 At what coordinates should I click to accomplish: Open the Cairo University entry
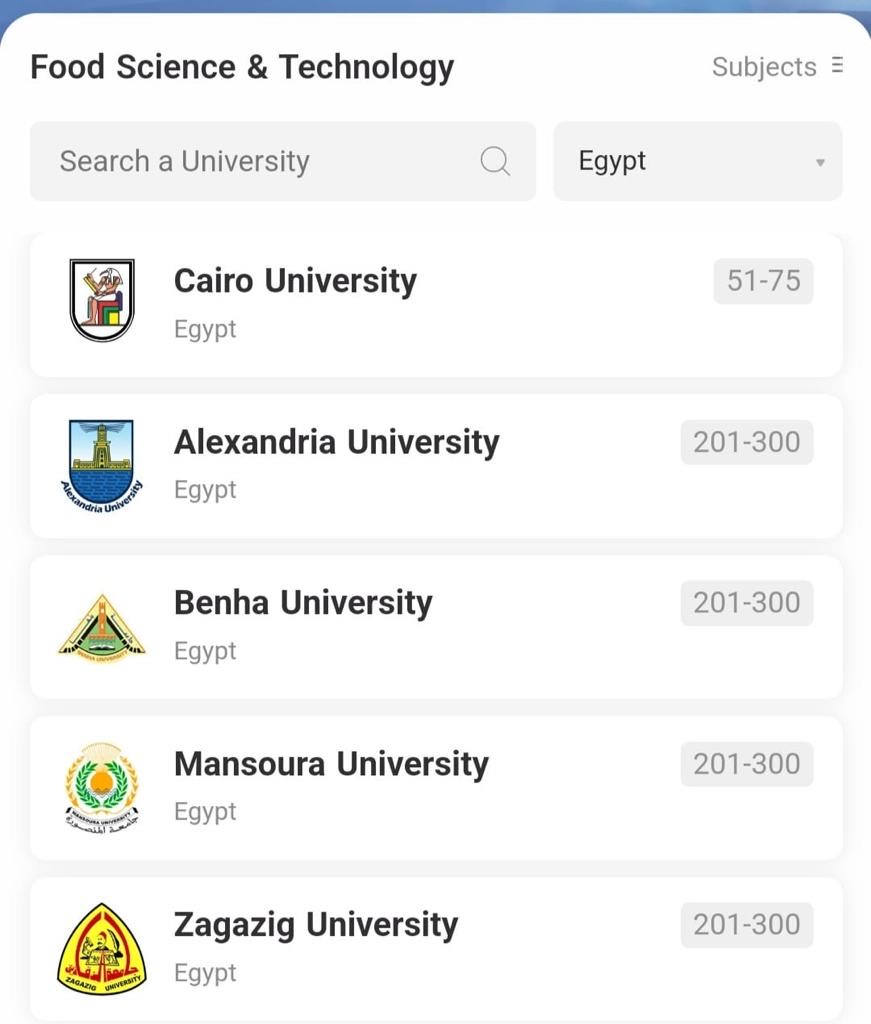tap(296, 282)
